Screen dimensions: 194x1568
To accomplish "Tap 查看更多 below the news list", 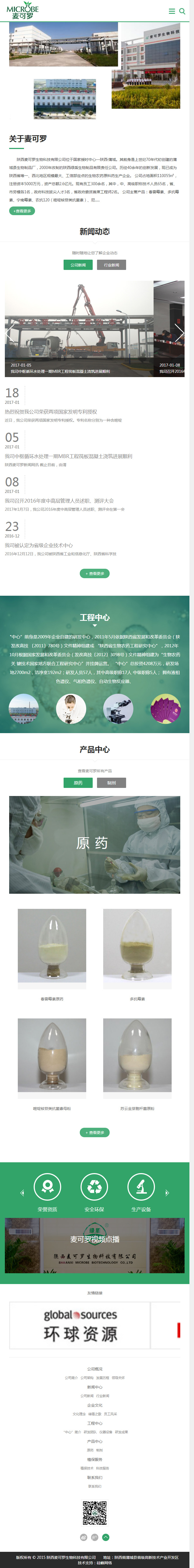I will (95, 573).
